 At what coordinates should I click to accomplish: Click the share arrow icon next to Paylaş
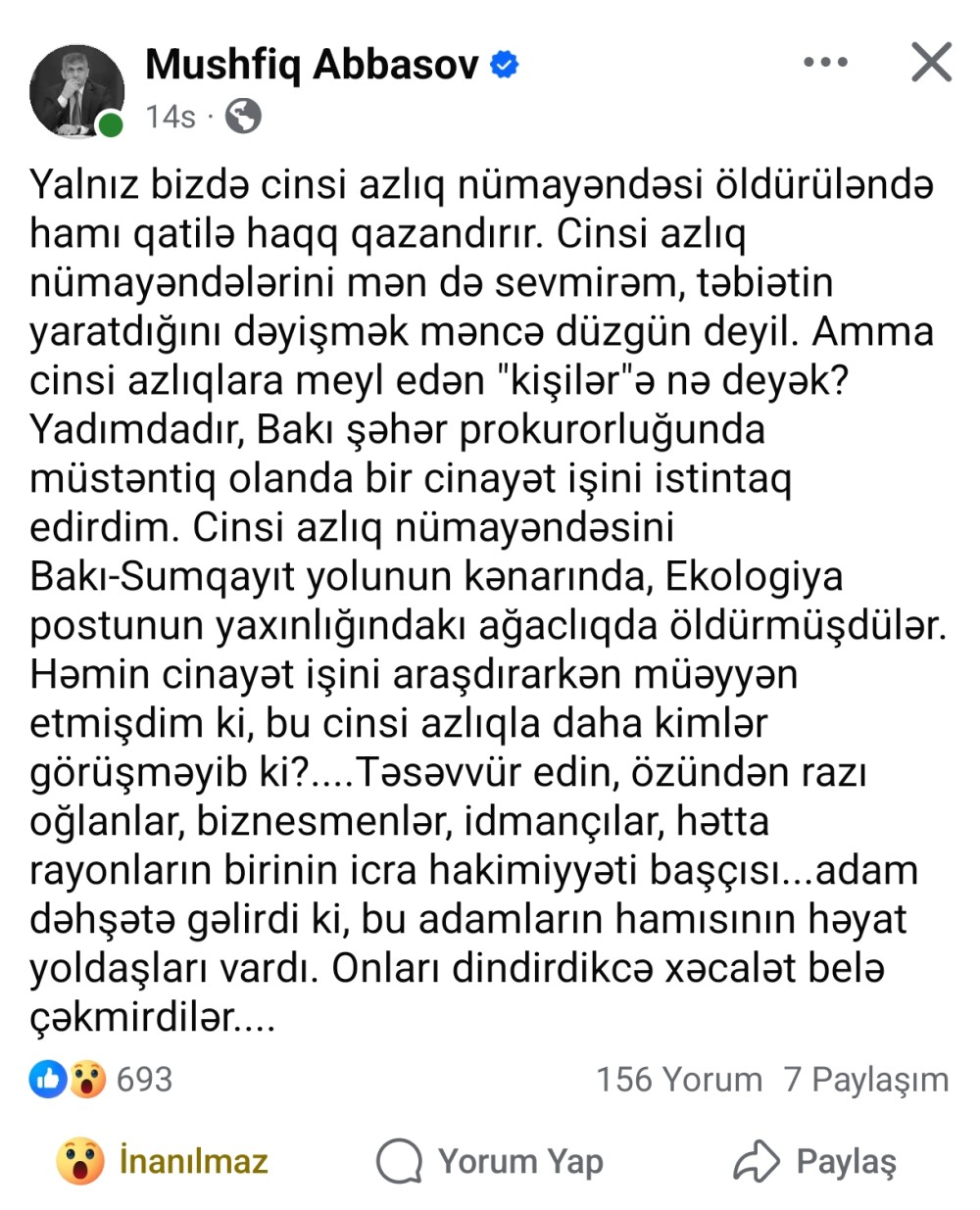click(x=755, y=1162)
